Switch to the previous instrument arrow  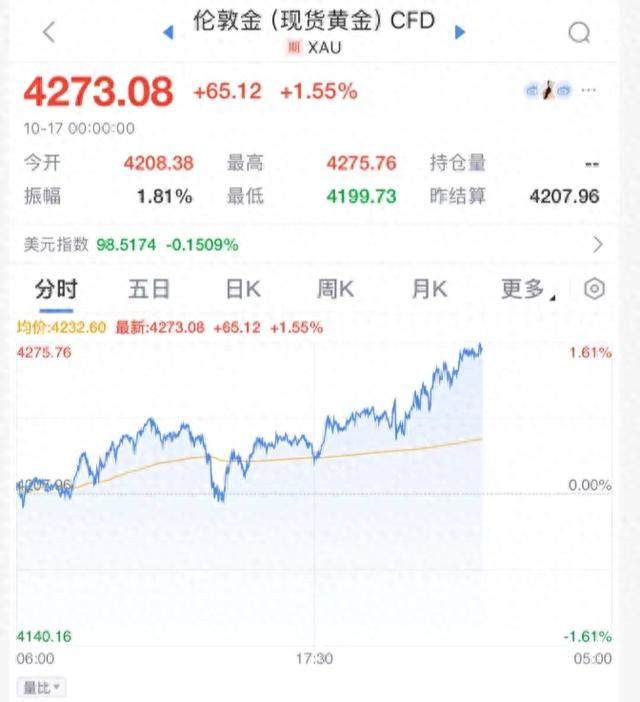pyautogui.click(x=168, y=32)
